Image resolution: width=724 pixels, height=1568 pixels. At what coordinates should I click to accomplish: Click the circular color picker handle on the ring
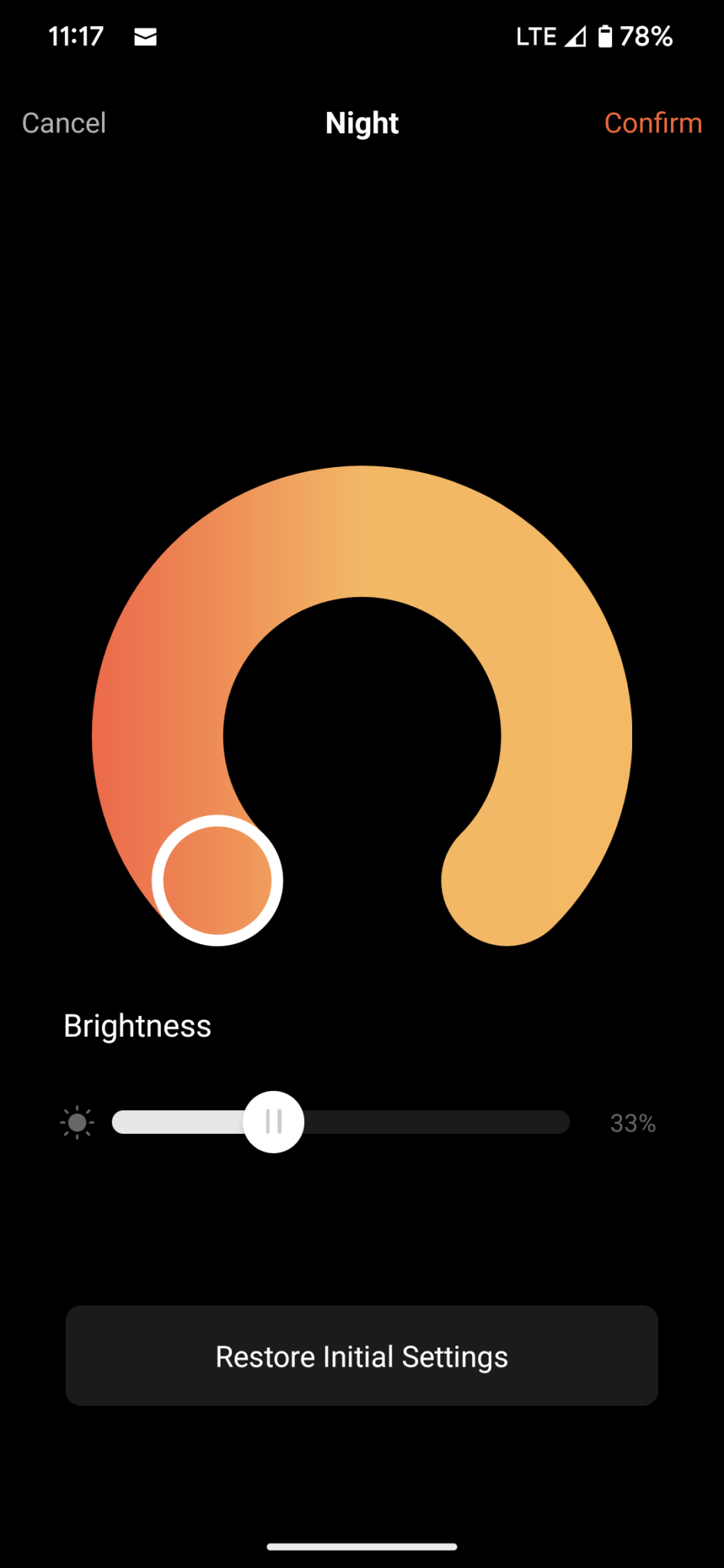(217, 879)
